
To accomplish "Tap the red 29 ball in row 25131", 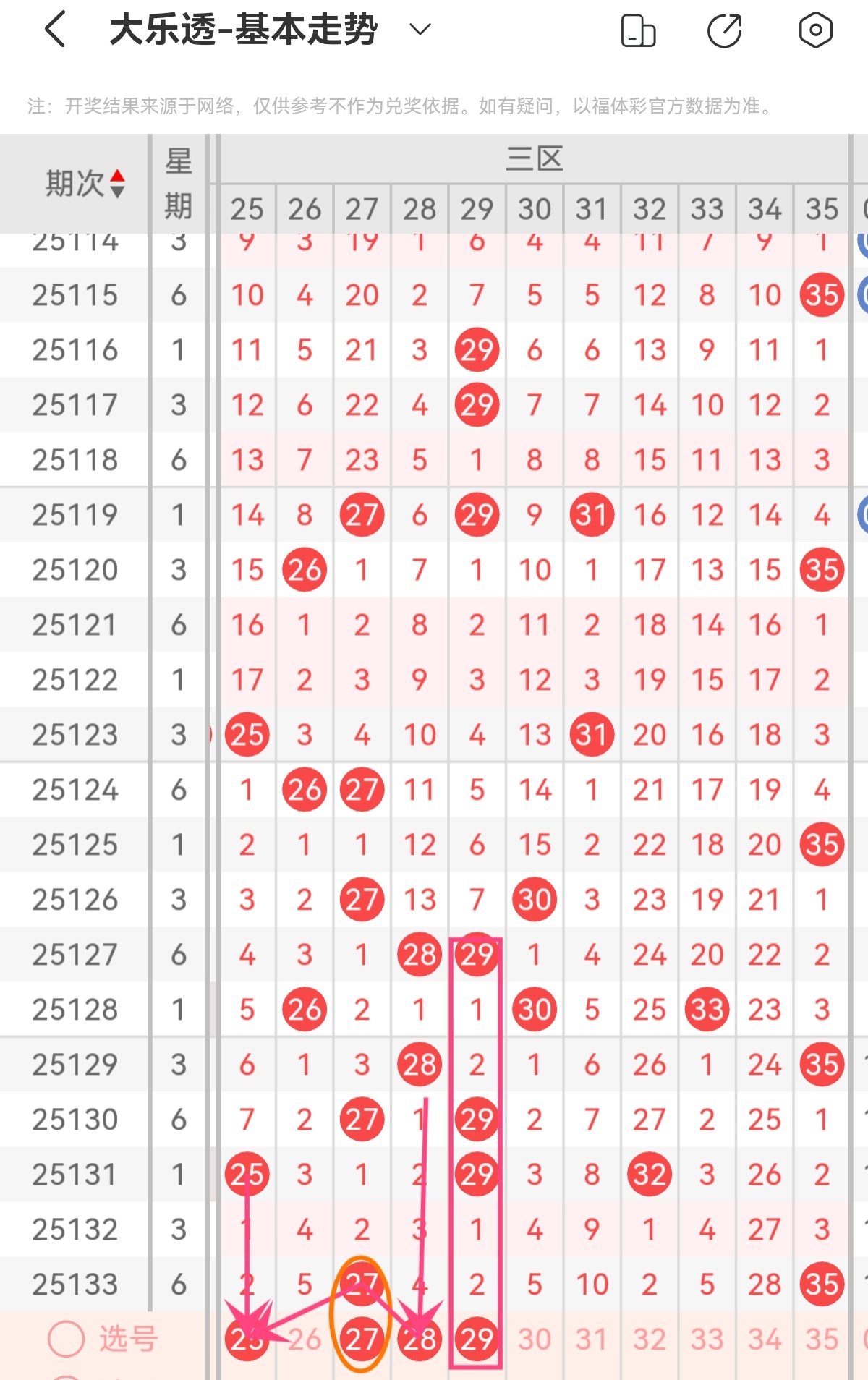I will (477, 1173).
